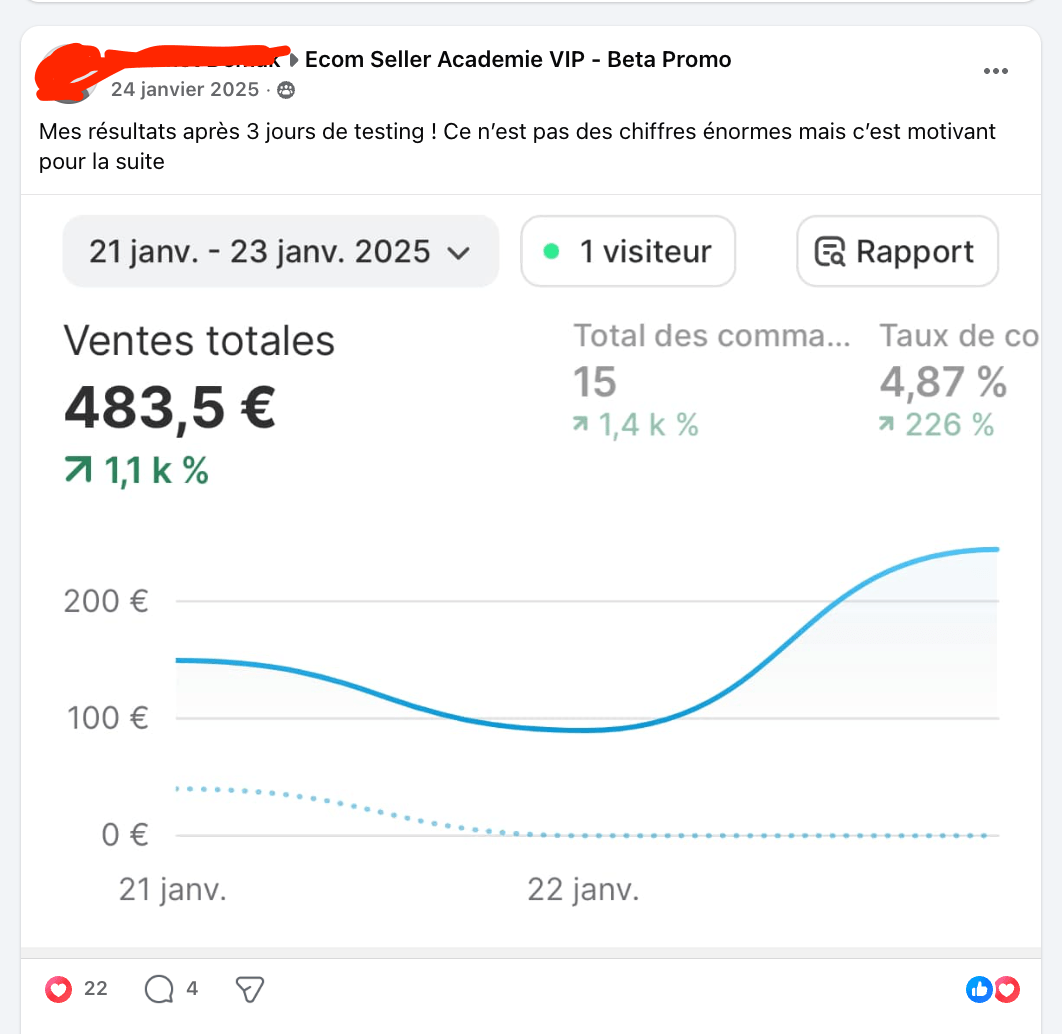1062x1034 pixels.
Task: Open the comments on this post
Action: [160, 989]
